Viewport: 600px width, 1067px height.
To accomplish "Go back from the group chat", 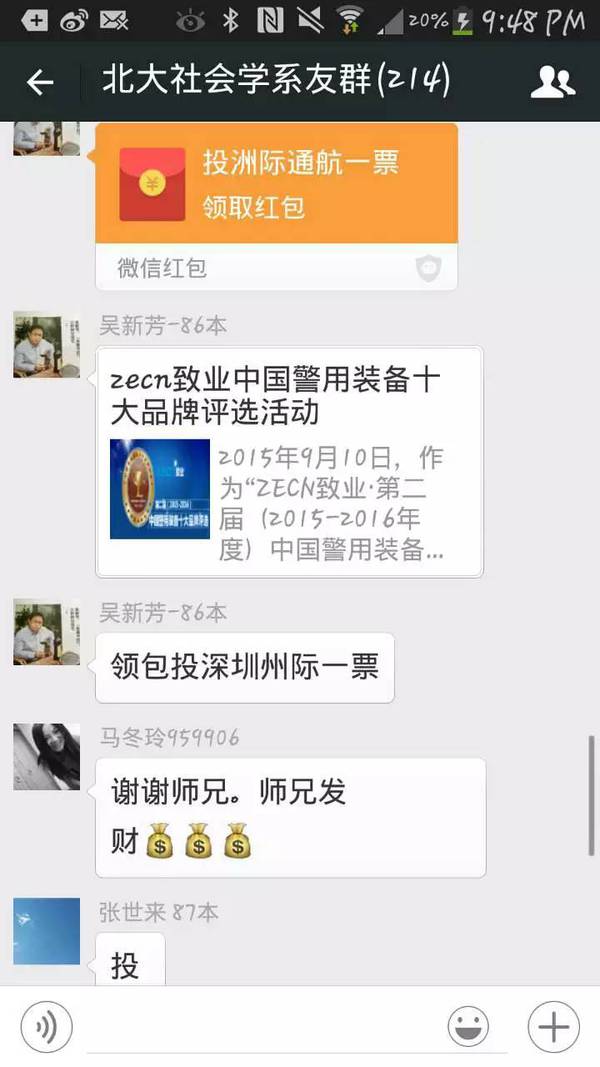I will click(40, 83).
